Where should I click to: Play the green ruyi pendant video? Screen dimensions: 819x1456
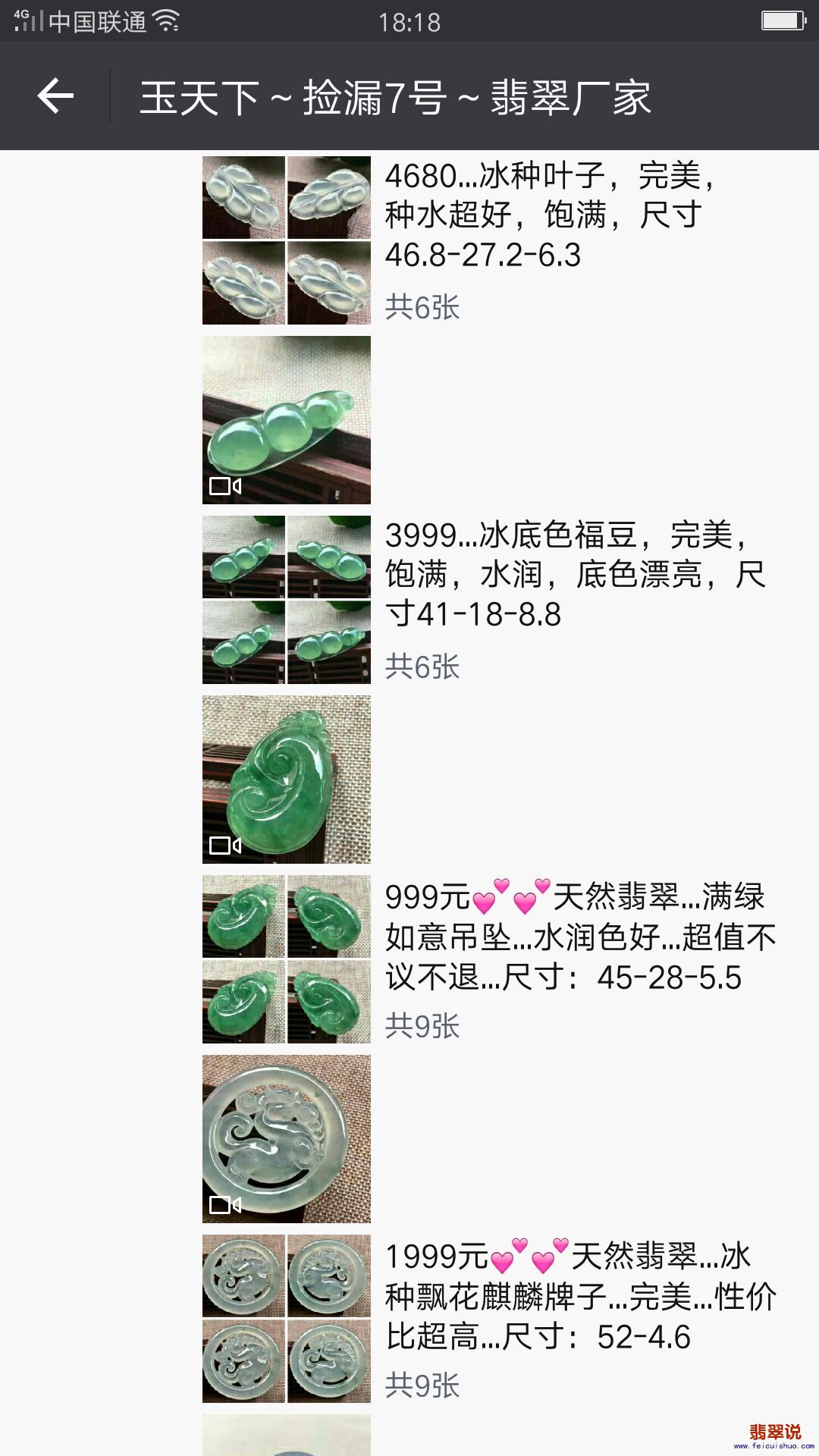(286, 780)
